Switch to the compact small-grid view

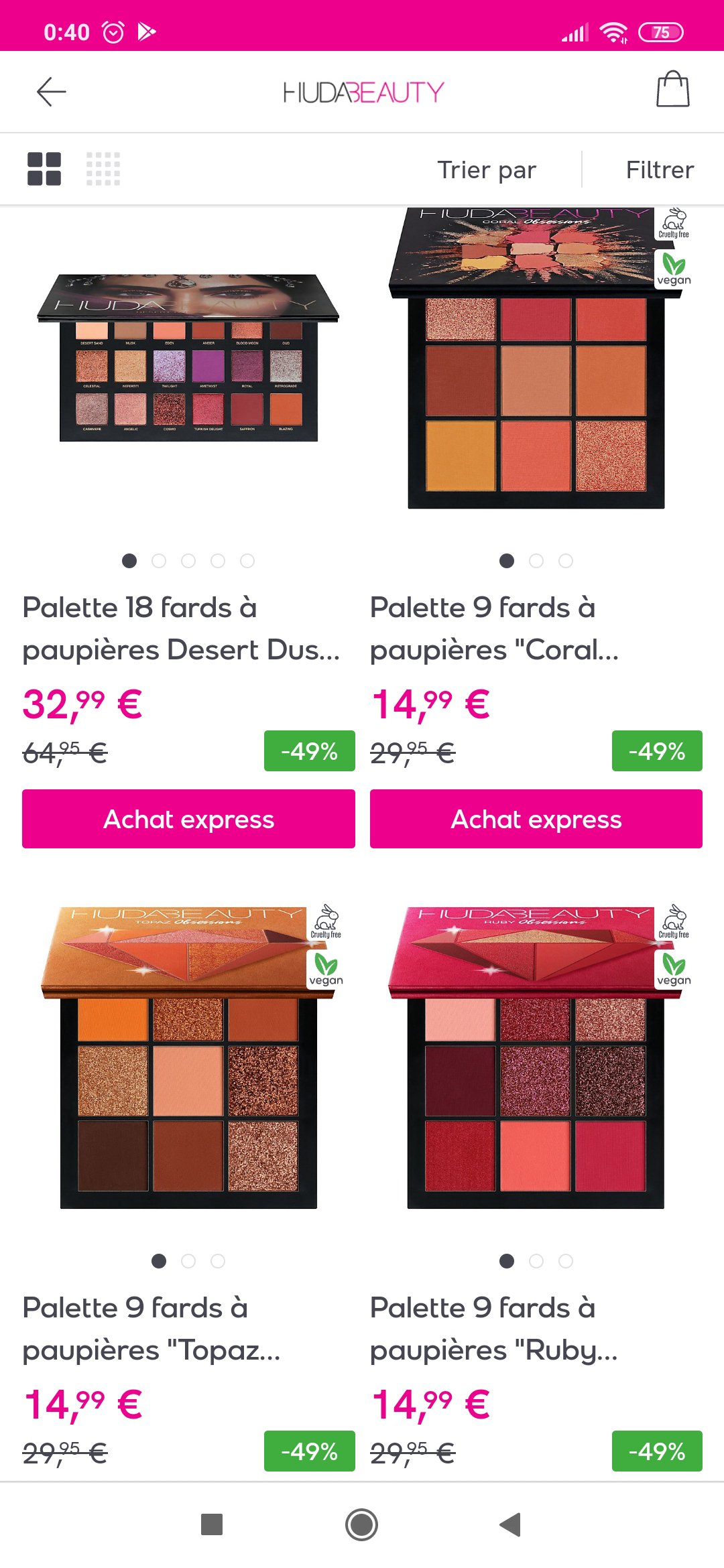point(103,169)
